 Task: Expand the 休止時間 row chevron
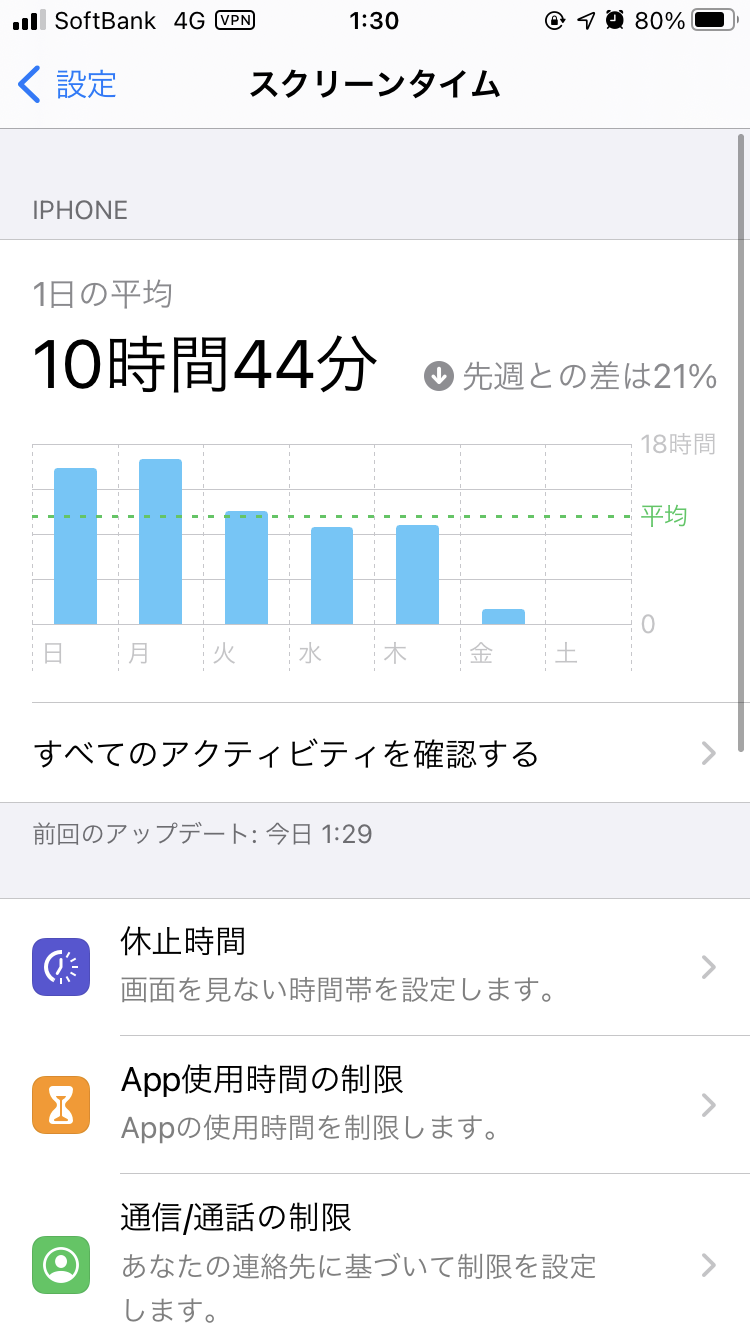point(709,967)
